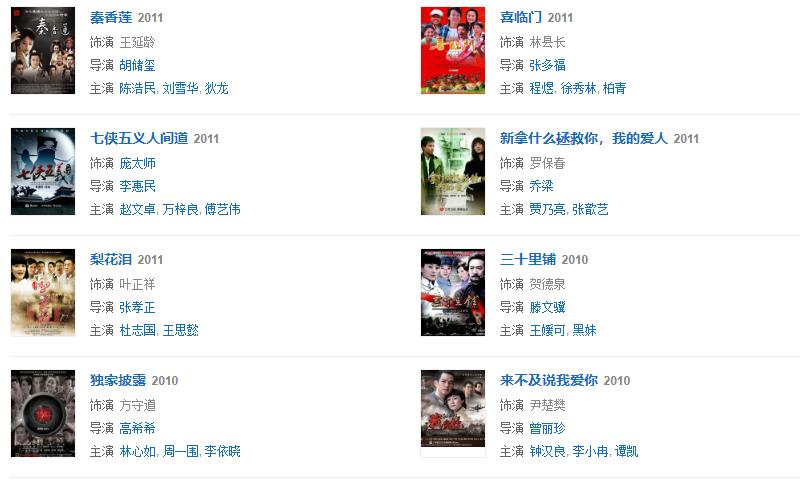View actor 狄龙's page
The width and height of the screenshot is (802, 481).
216,89
